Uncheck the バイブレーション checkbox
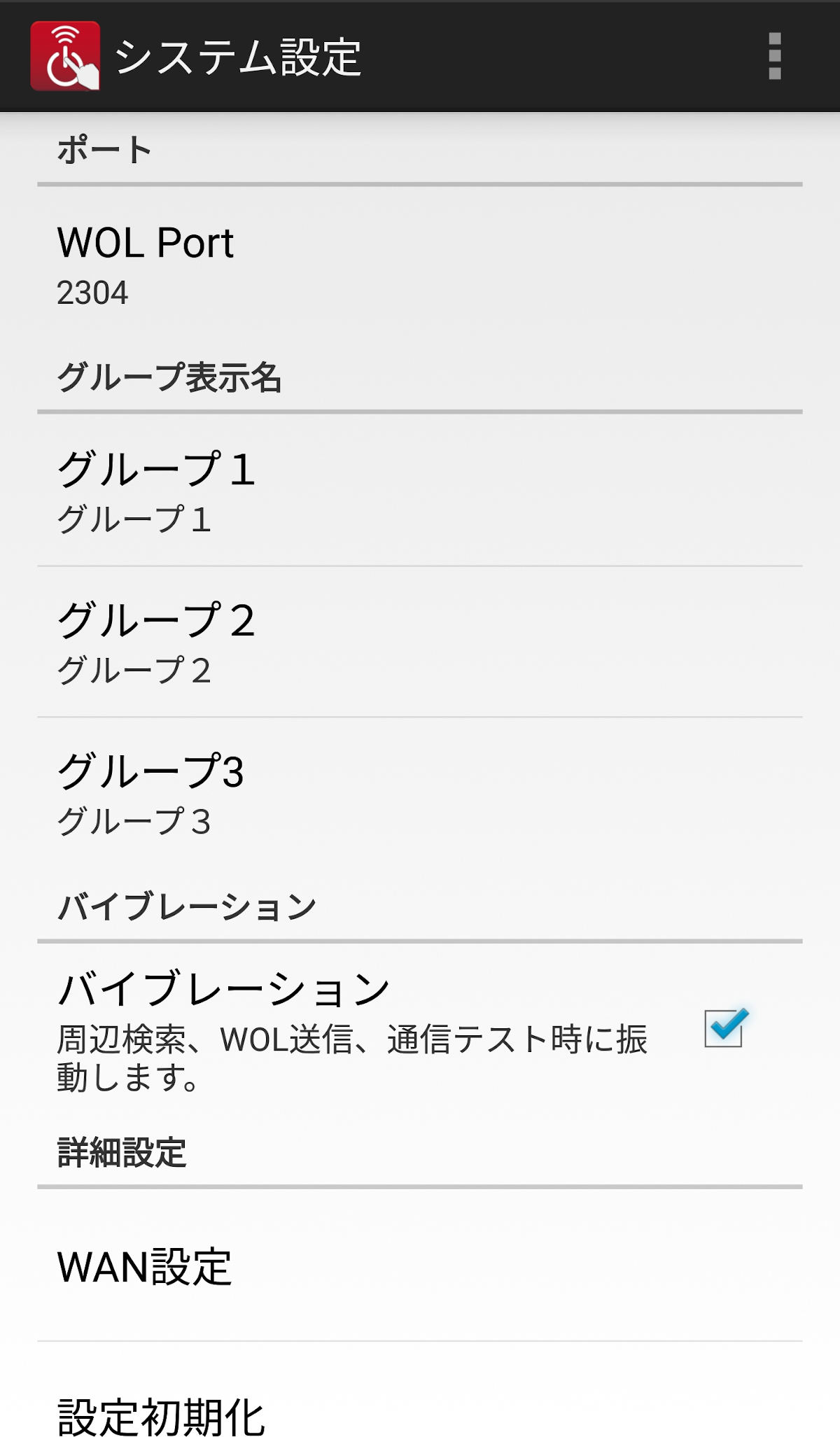Image resolution: width=840 pixels, height=1437 pixels. point(724,1028)
